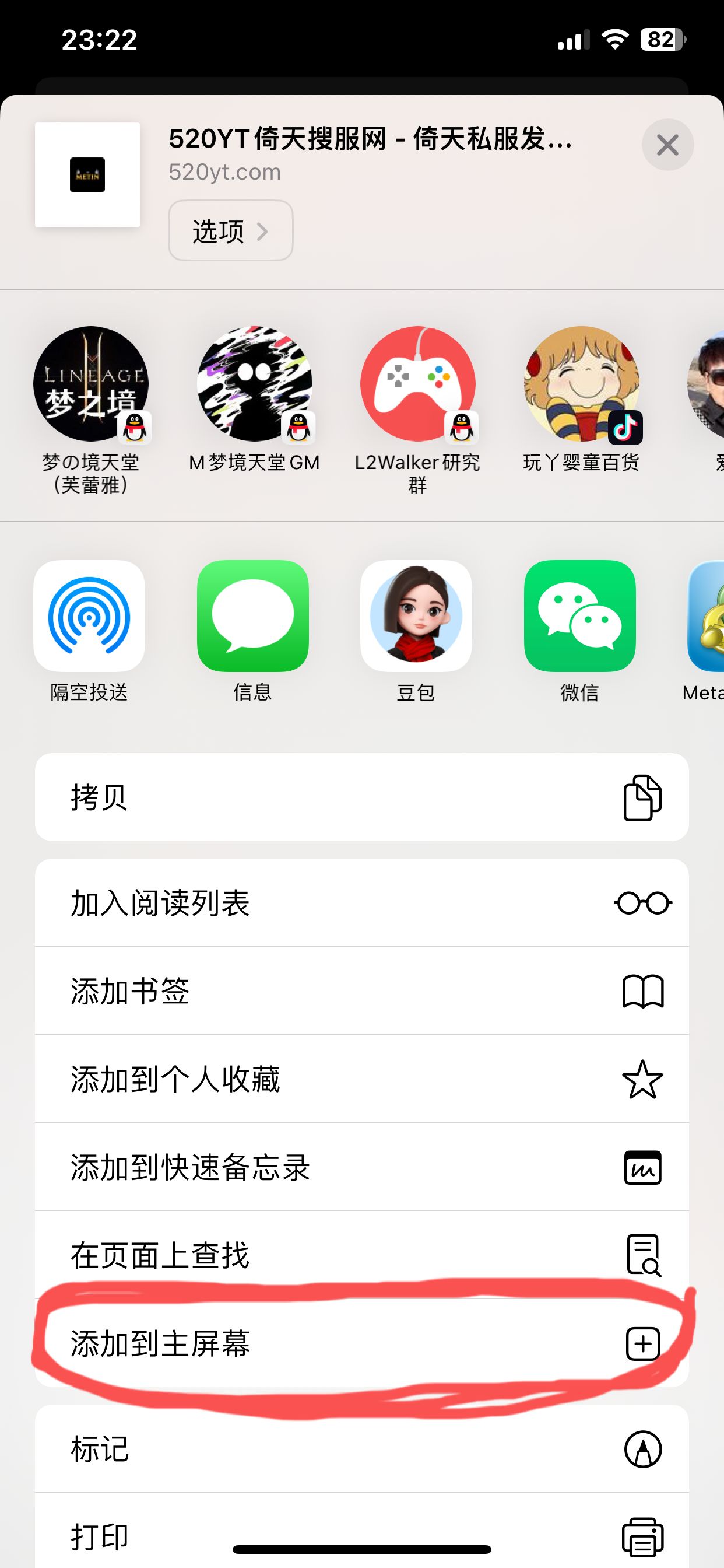The height and width of the screenshot is (1568, 724).
Task: Tap 拷贝 to copy the link
Action: click(361, 797)
